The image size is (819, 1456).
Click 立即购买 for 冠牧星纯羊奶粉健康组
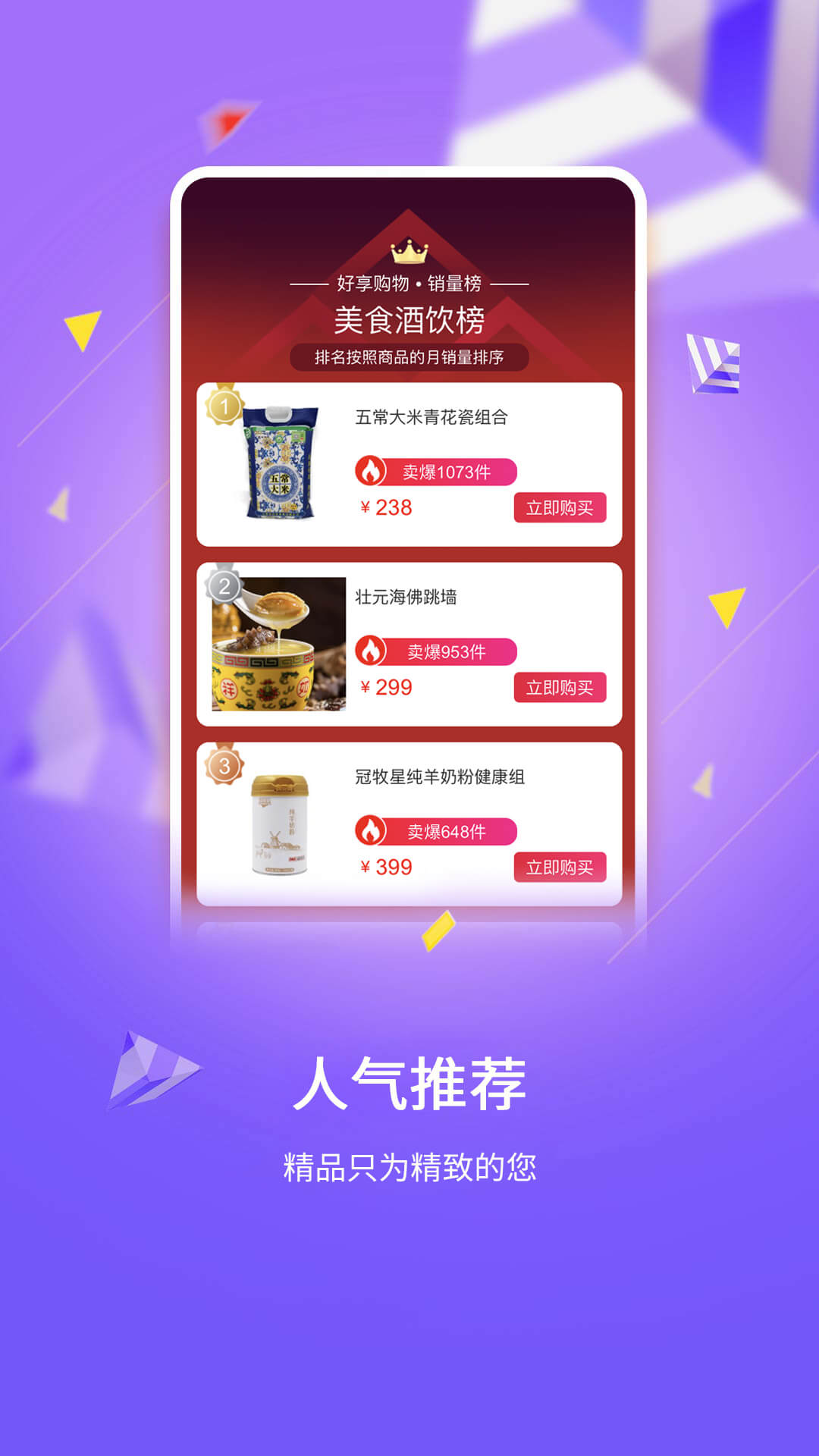click(x=560, y=866)
